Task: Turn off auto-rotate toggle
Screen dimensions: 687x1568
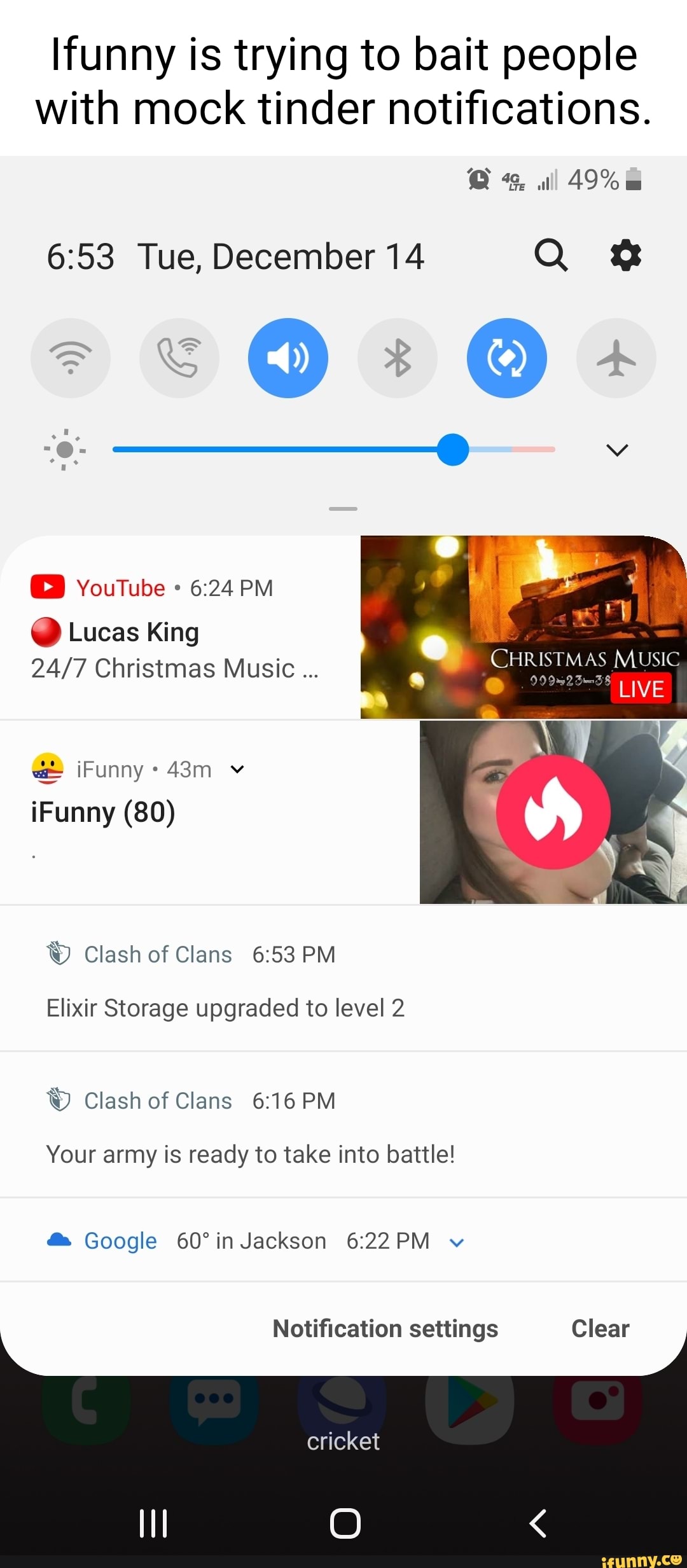Action: [506, 357]
